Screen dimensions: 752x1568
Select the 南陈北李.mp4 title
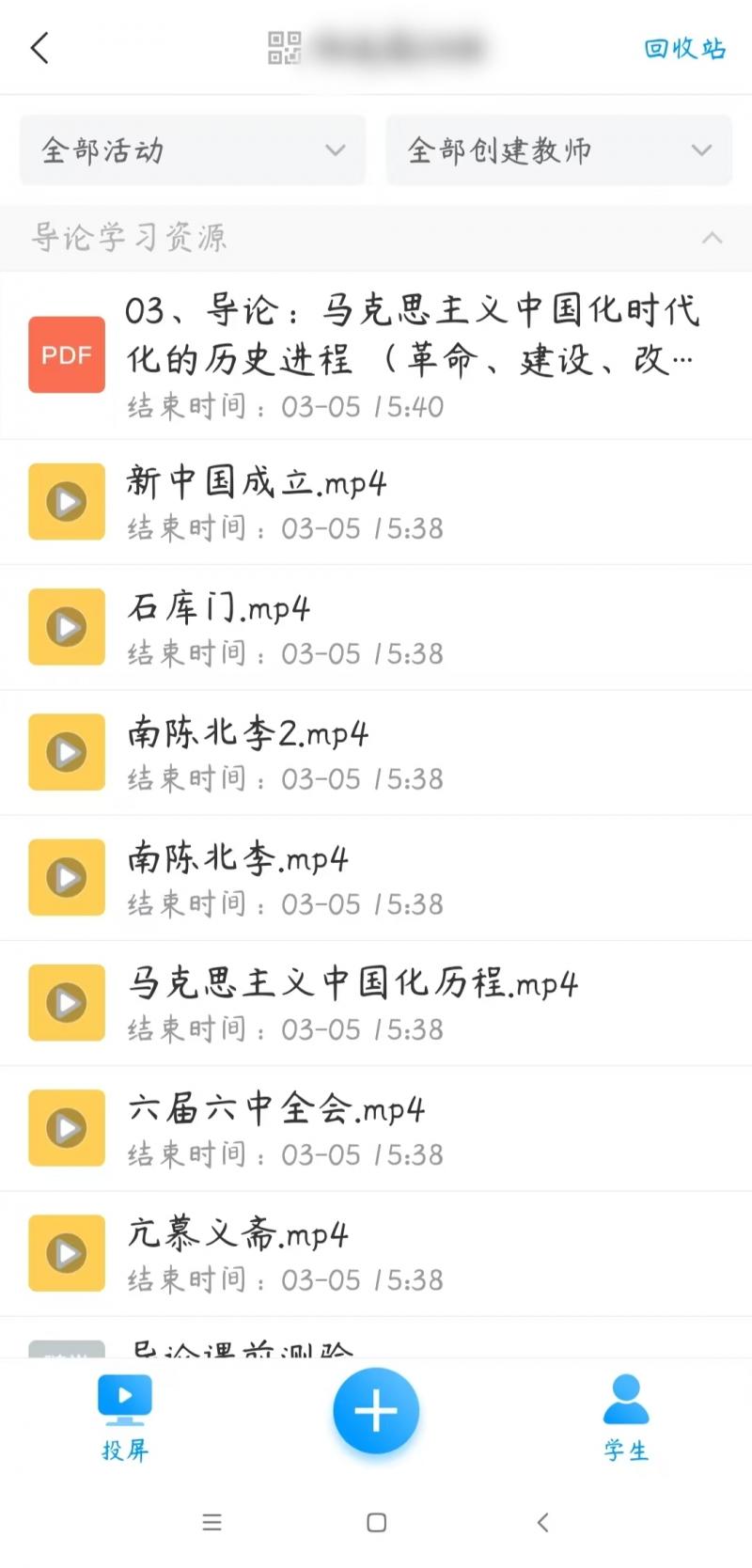[x=240, y=858]
